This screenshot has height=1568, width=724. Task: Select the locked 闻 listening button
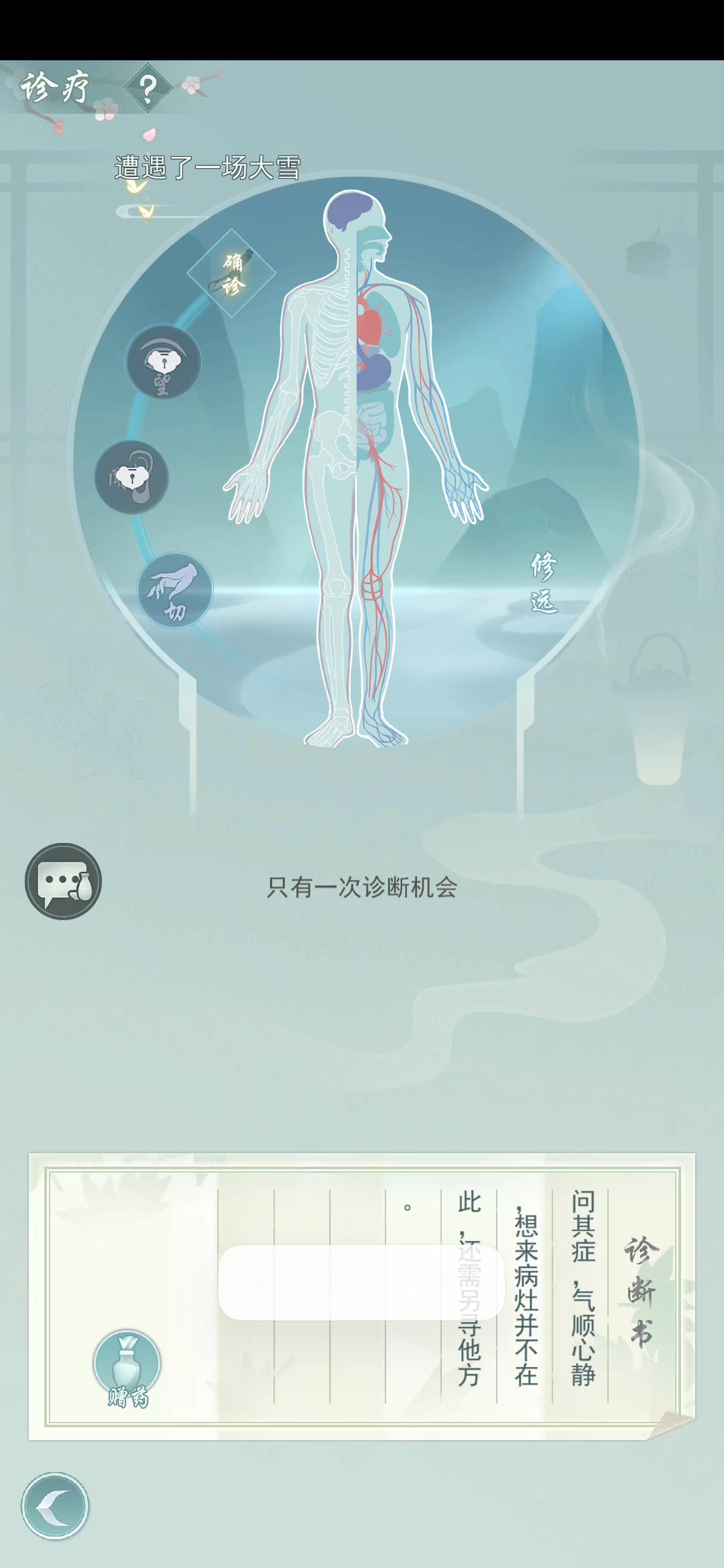point(132,478)
